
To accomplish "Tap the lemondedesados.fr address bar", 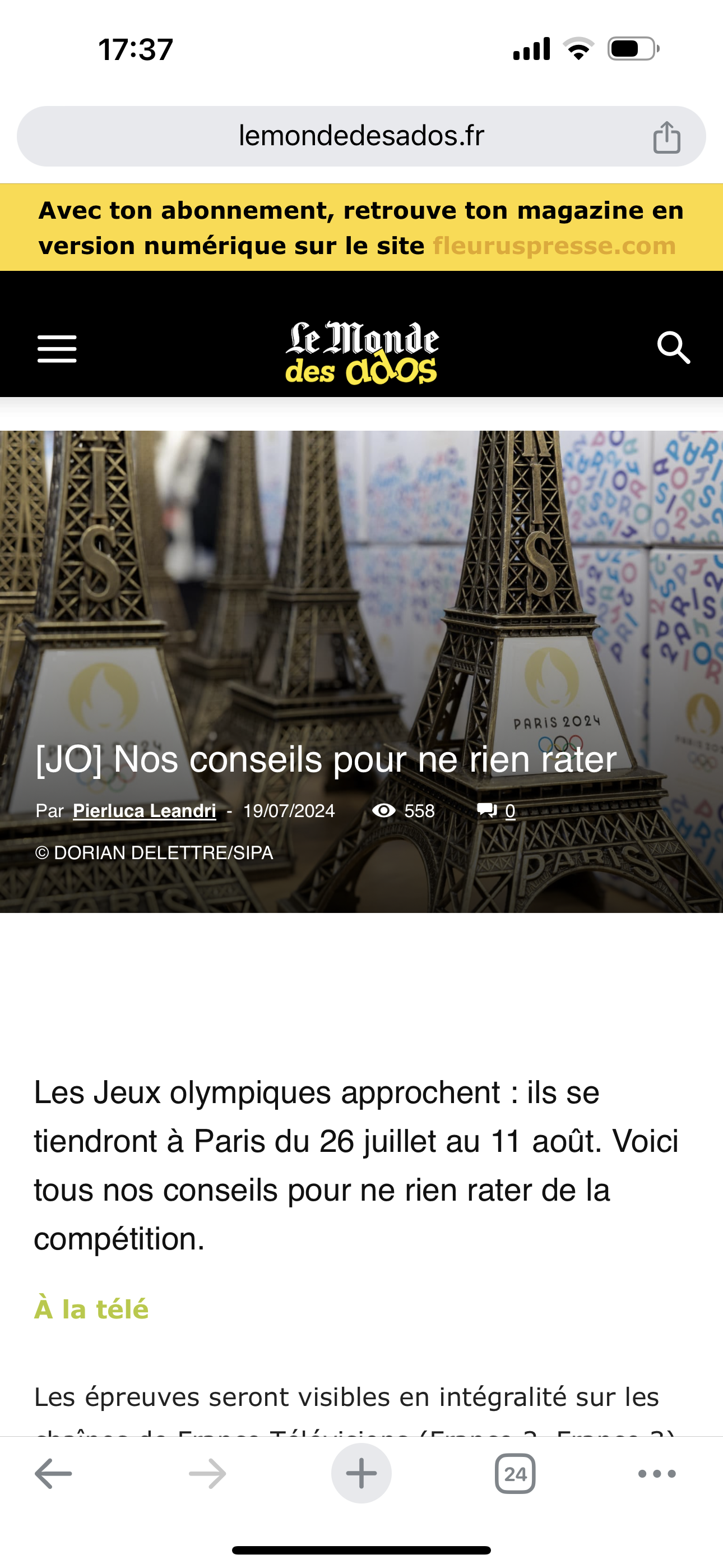I will (360, 136).
